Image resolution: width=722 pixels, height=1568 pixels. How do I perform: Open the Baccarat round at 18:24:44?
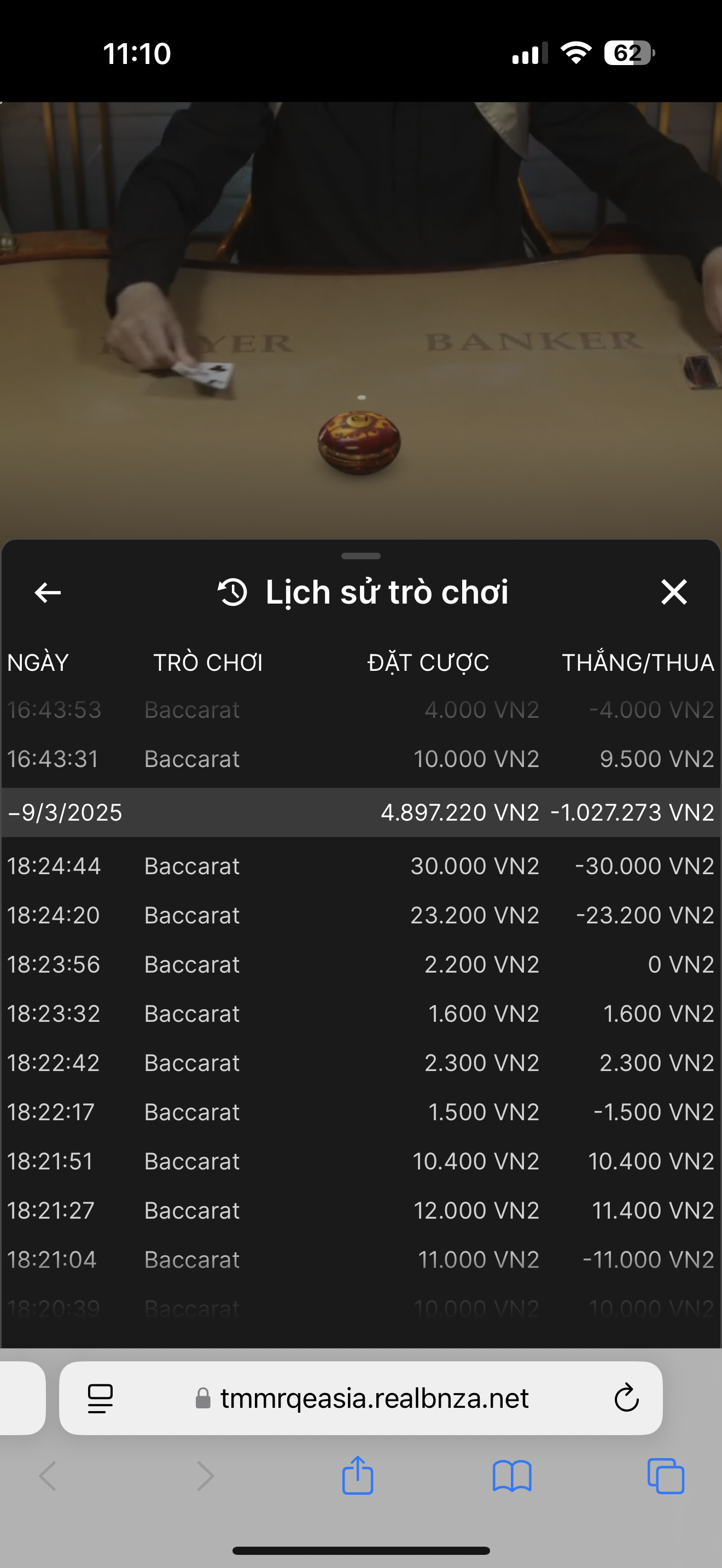click(x=360, y=866)
